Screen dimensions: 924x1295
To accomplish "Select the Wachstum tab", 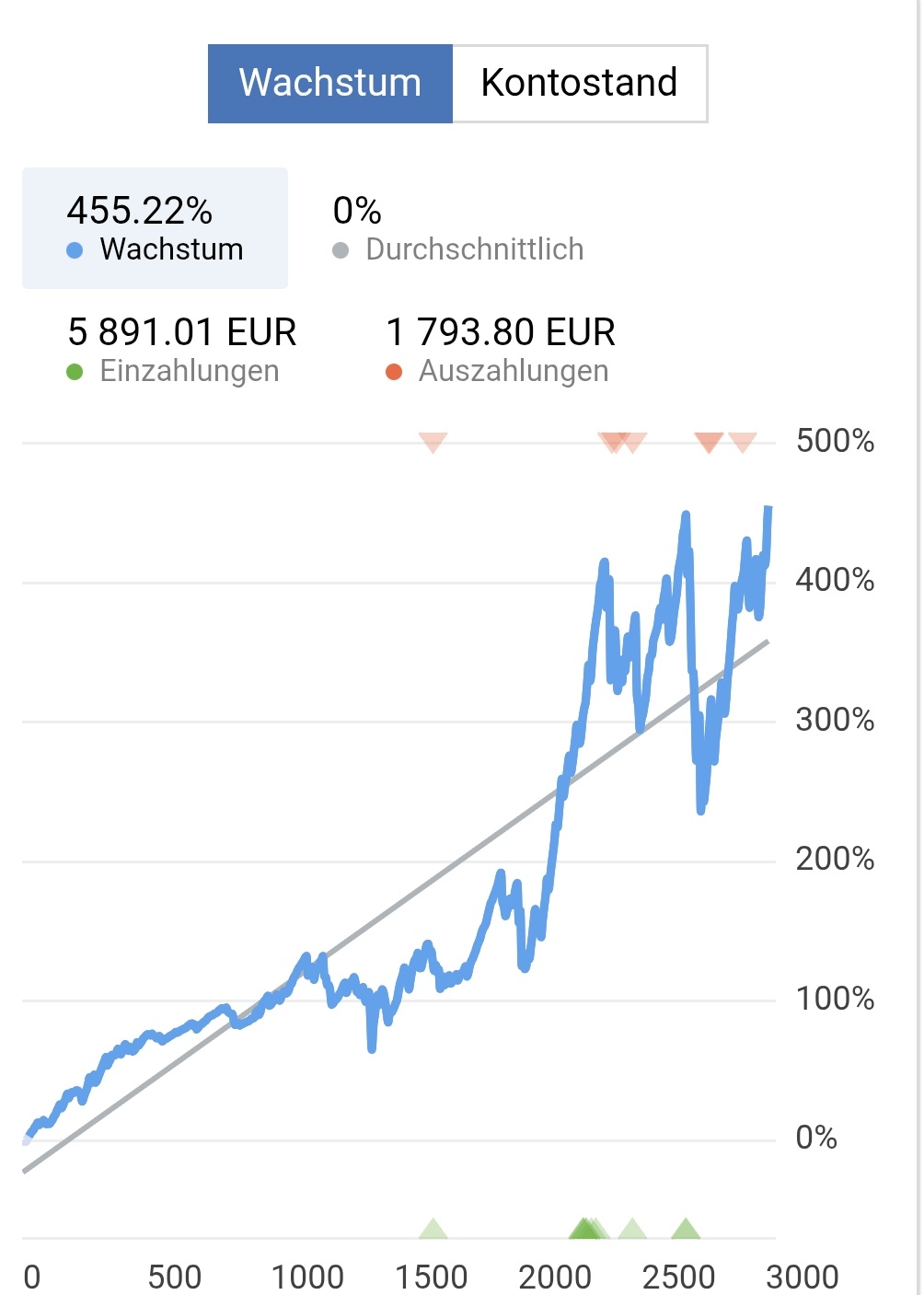I will click(330, 83).
